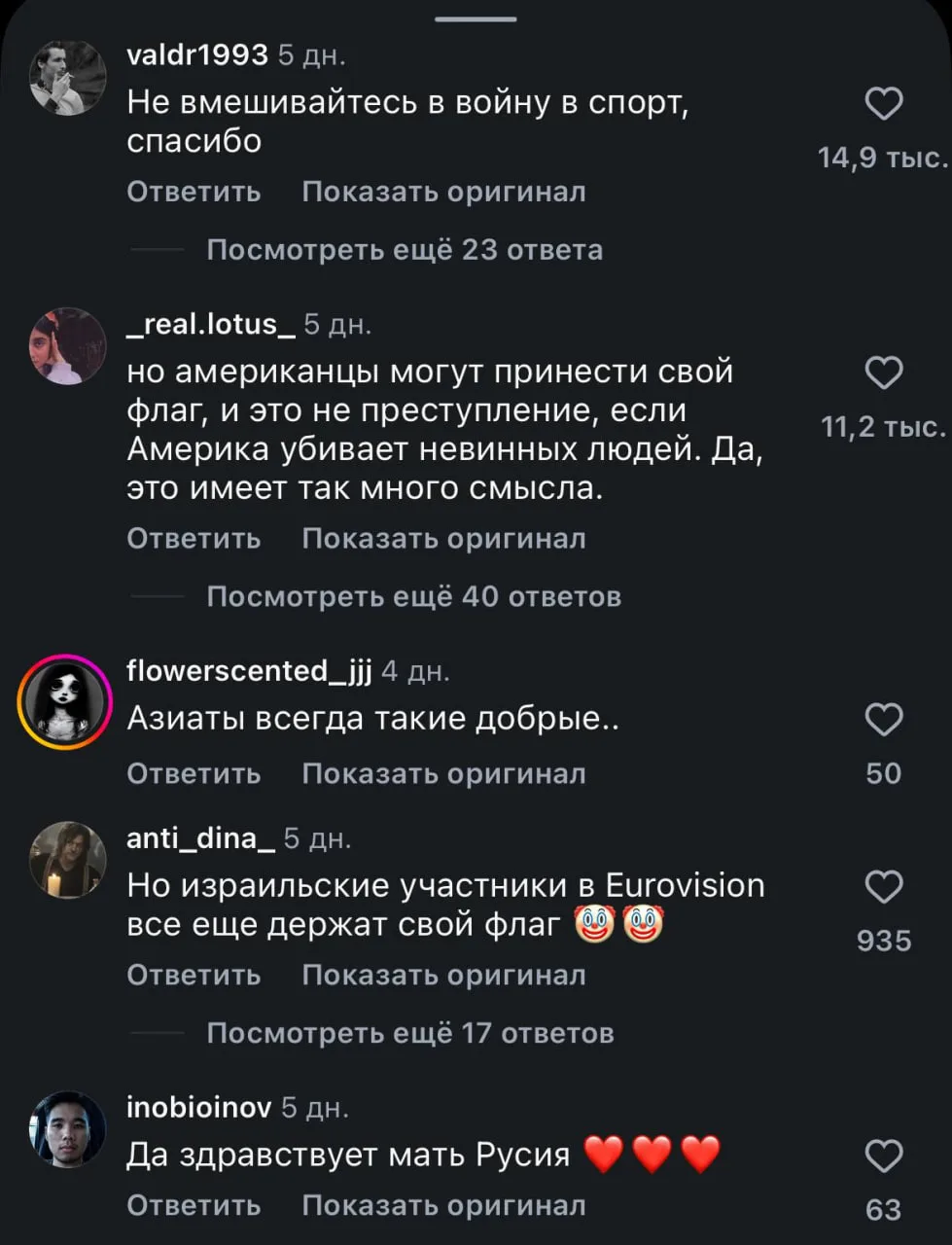Show original text of valdr1993's comment

443,192
